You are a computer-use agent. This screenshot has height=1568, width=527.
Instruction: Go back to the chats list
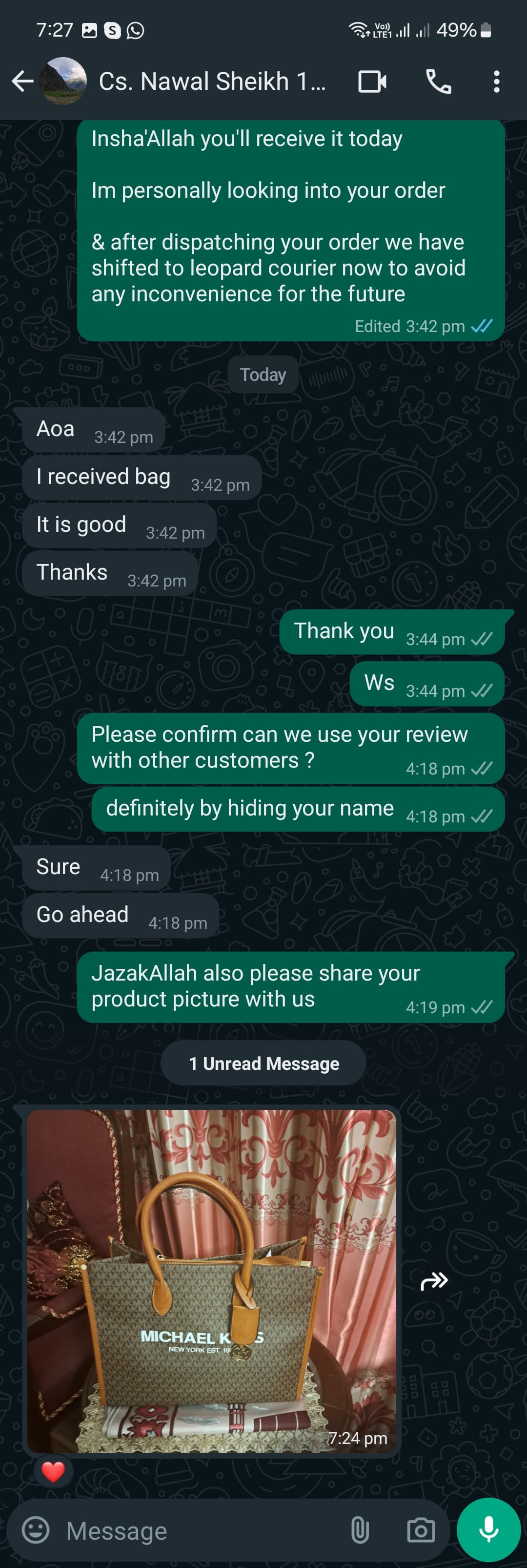coord(22,81)
